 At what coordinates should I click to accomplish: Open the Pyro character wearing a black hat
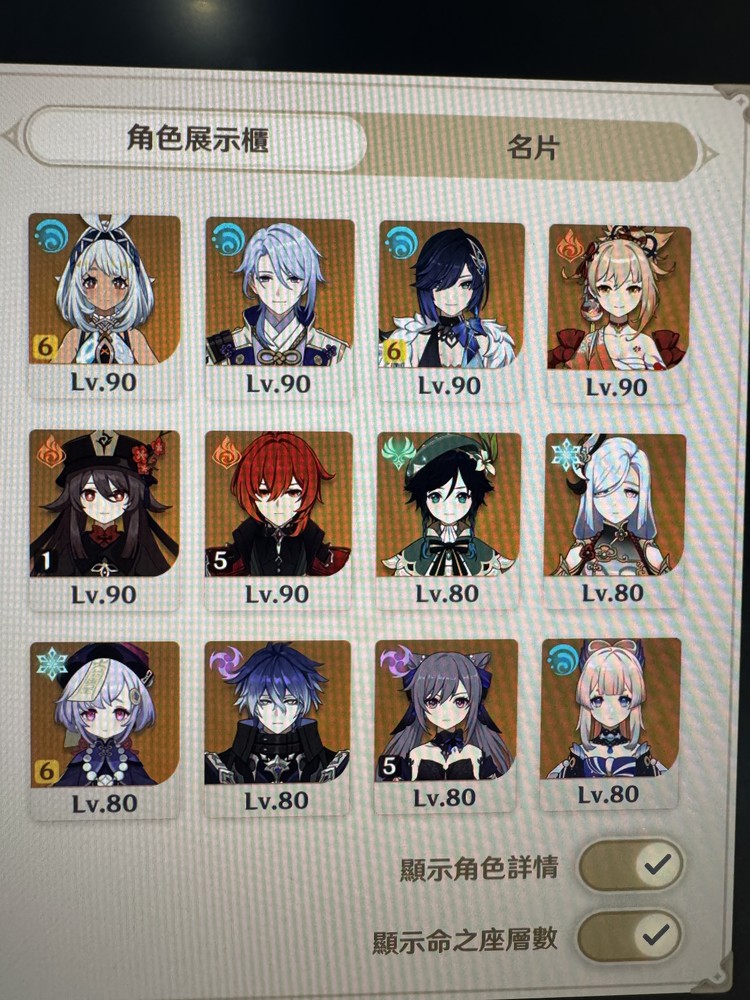pyautogui.click(x=104, y=504)
